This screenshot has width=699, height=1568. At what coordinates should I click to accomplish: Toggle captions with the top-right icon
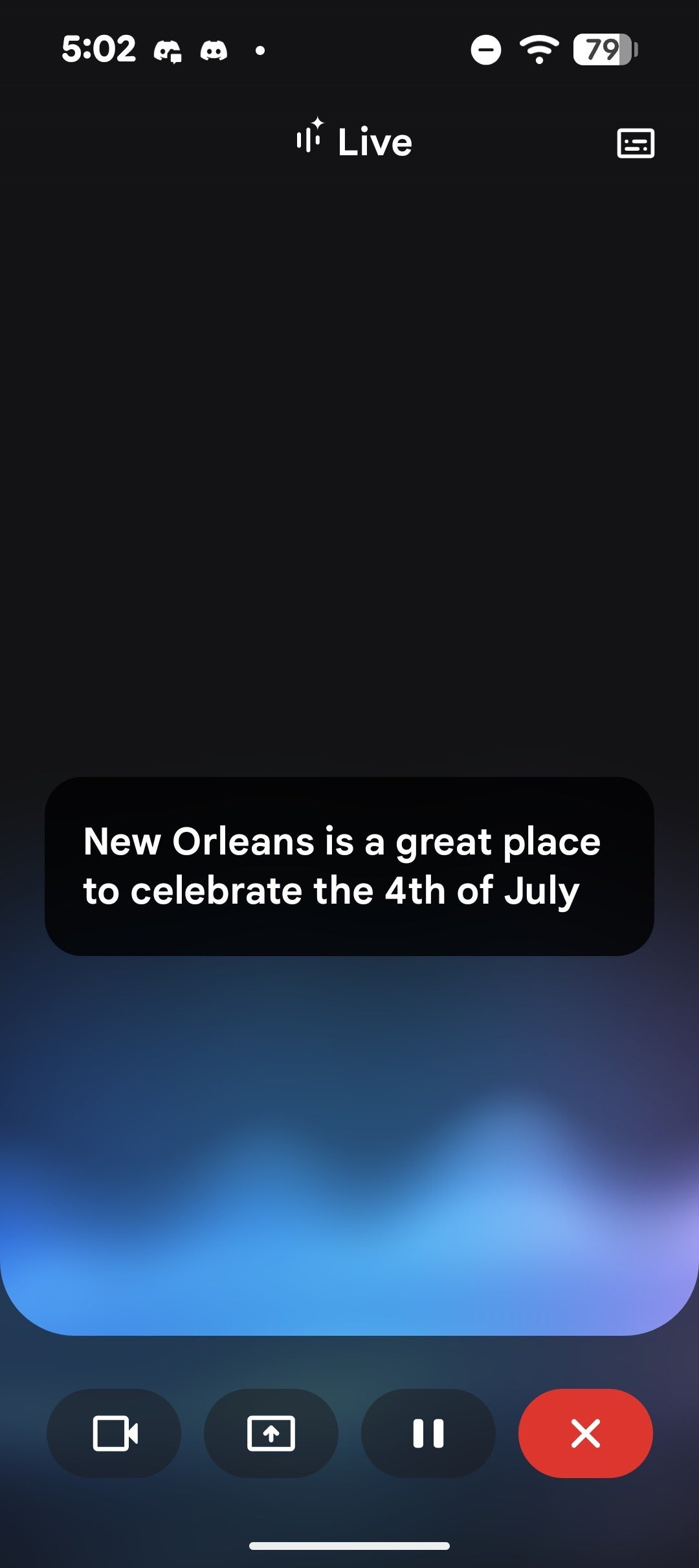click(x=636, y=143)
